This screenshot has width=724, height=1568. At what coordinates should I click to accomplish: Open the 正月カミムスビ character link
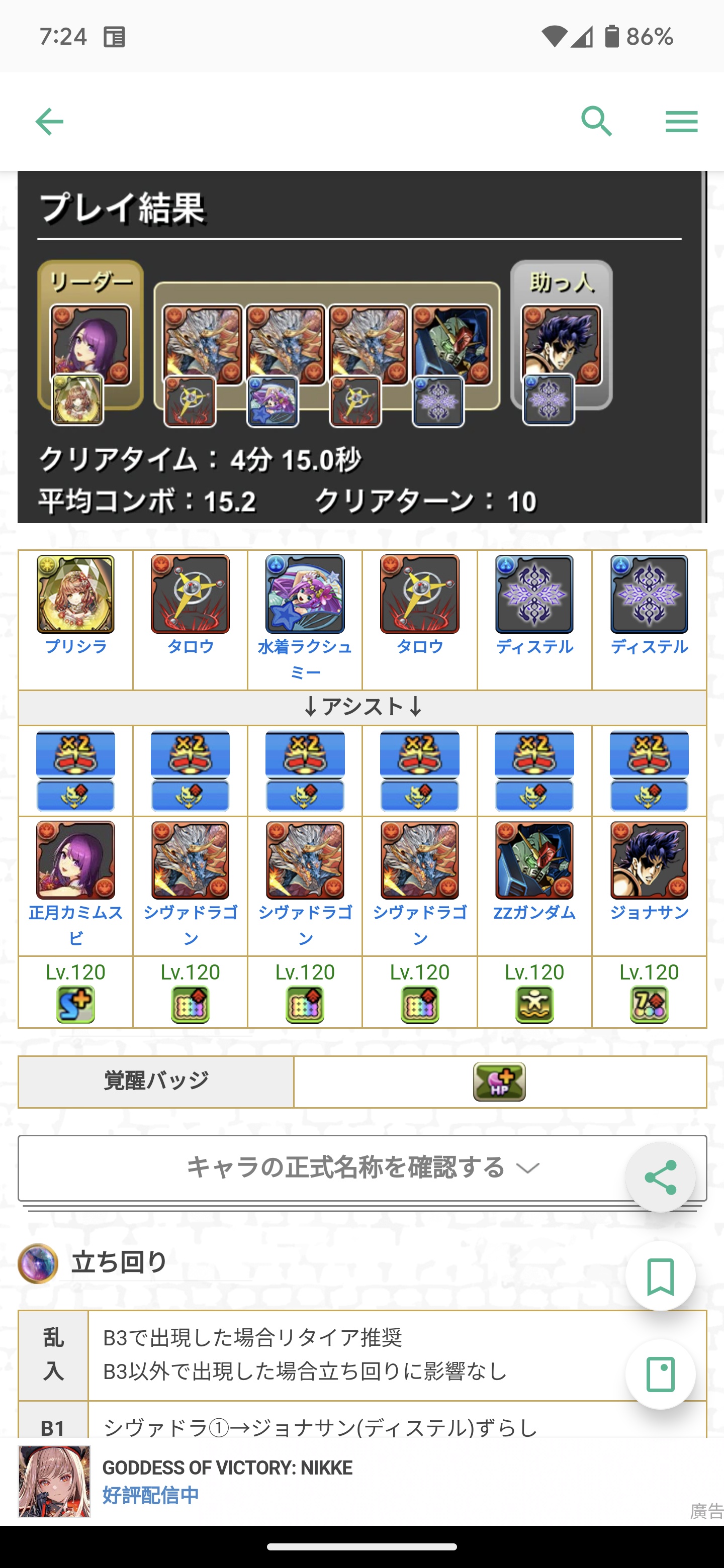point(75,924)
